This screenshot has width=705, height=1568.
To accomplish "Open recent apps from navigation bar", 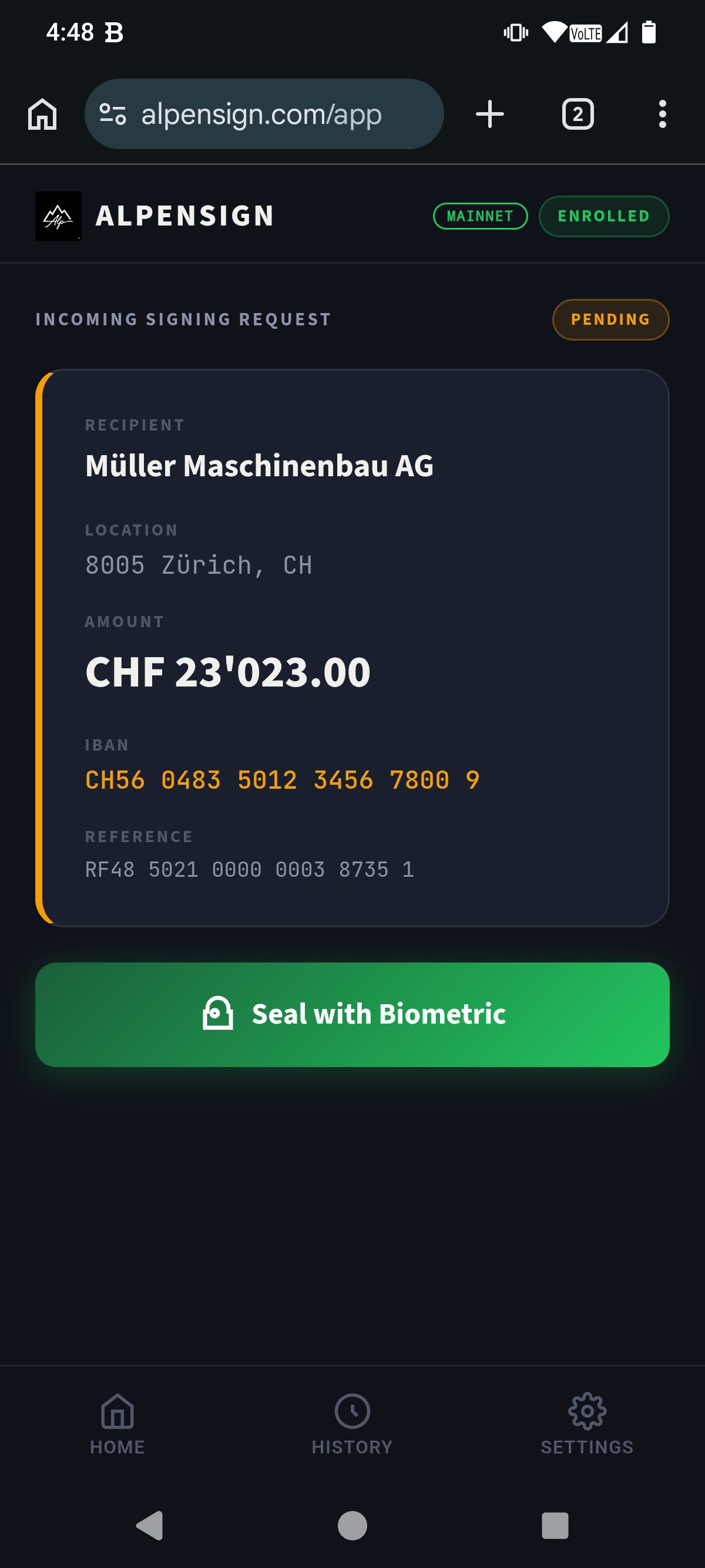I will 555,1525.
